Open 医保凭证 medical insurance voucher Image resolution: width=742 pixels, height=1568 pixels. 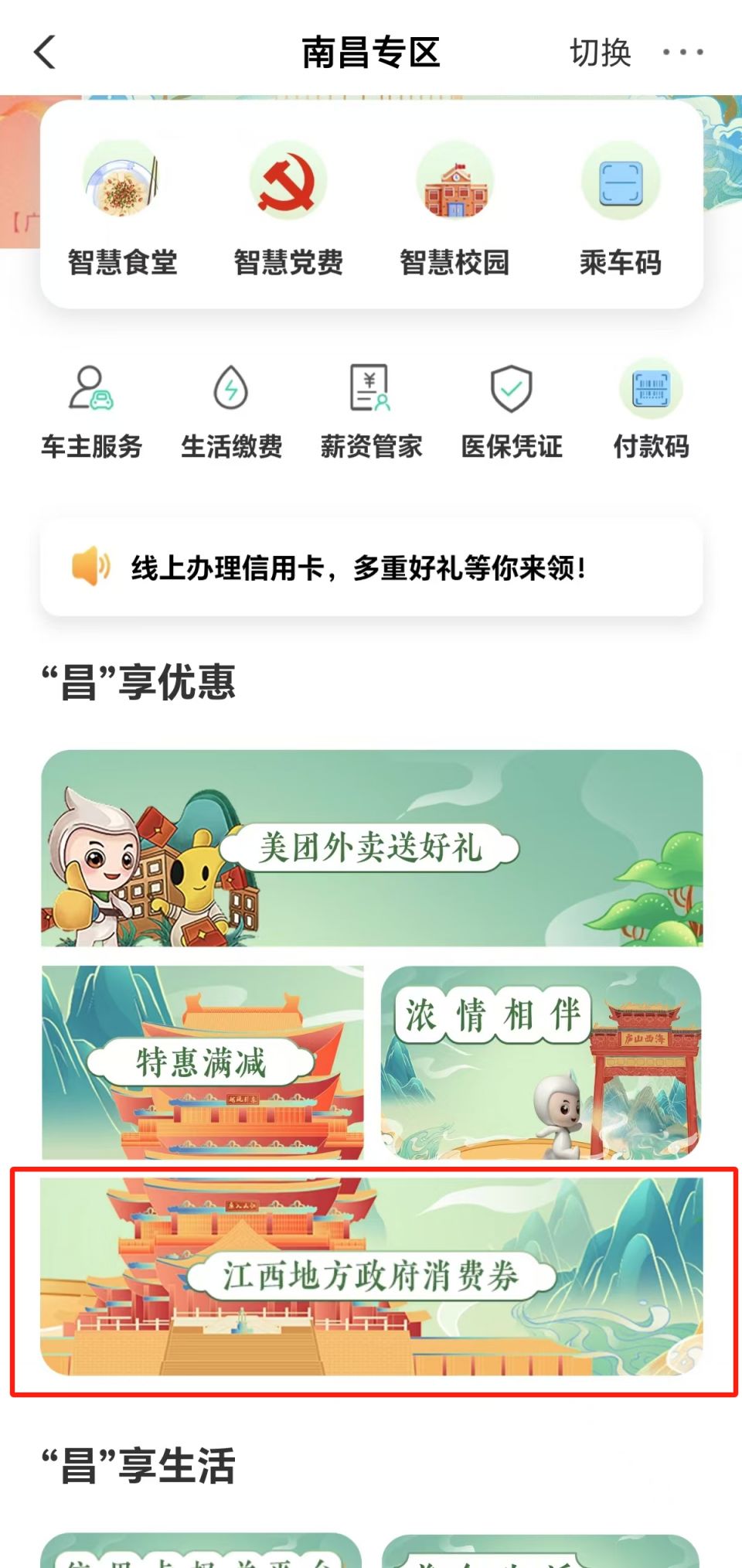click(511, 411)
